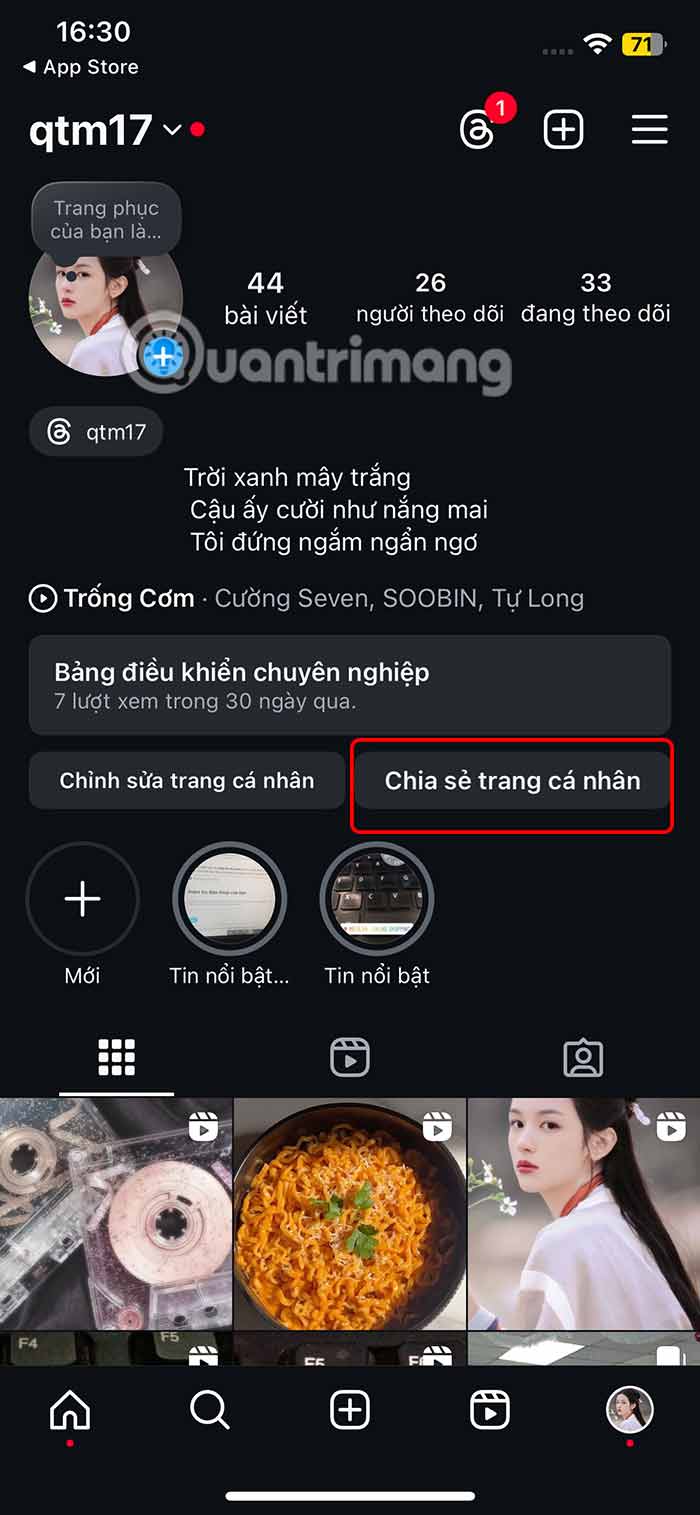Image resolution: width=700 pixels, height=1515 pixels.
Task: Tap the create new post plus icon
Action: pos(563,130)
